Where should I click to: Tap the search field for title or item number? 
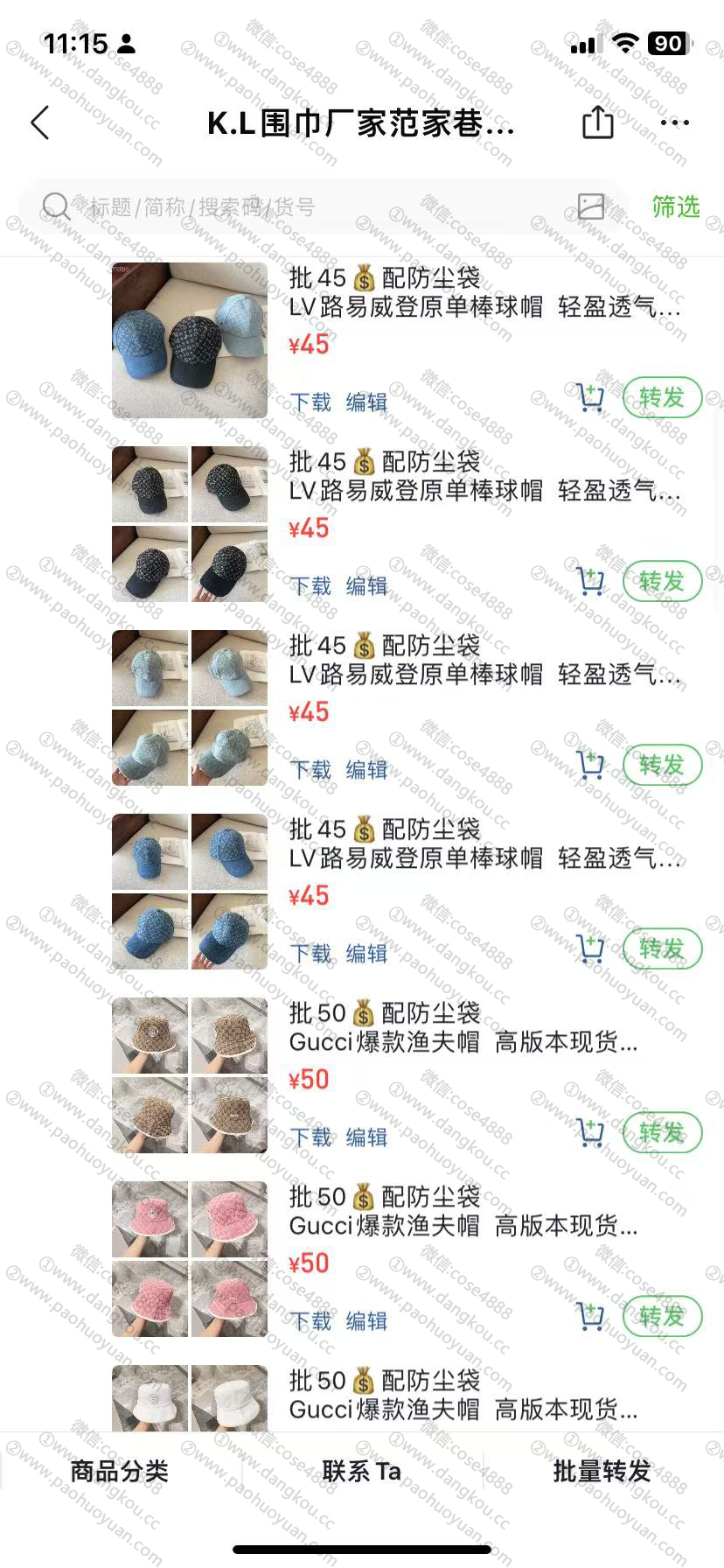pos(306,207)
